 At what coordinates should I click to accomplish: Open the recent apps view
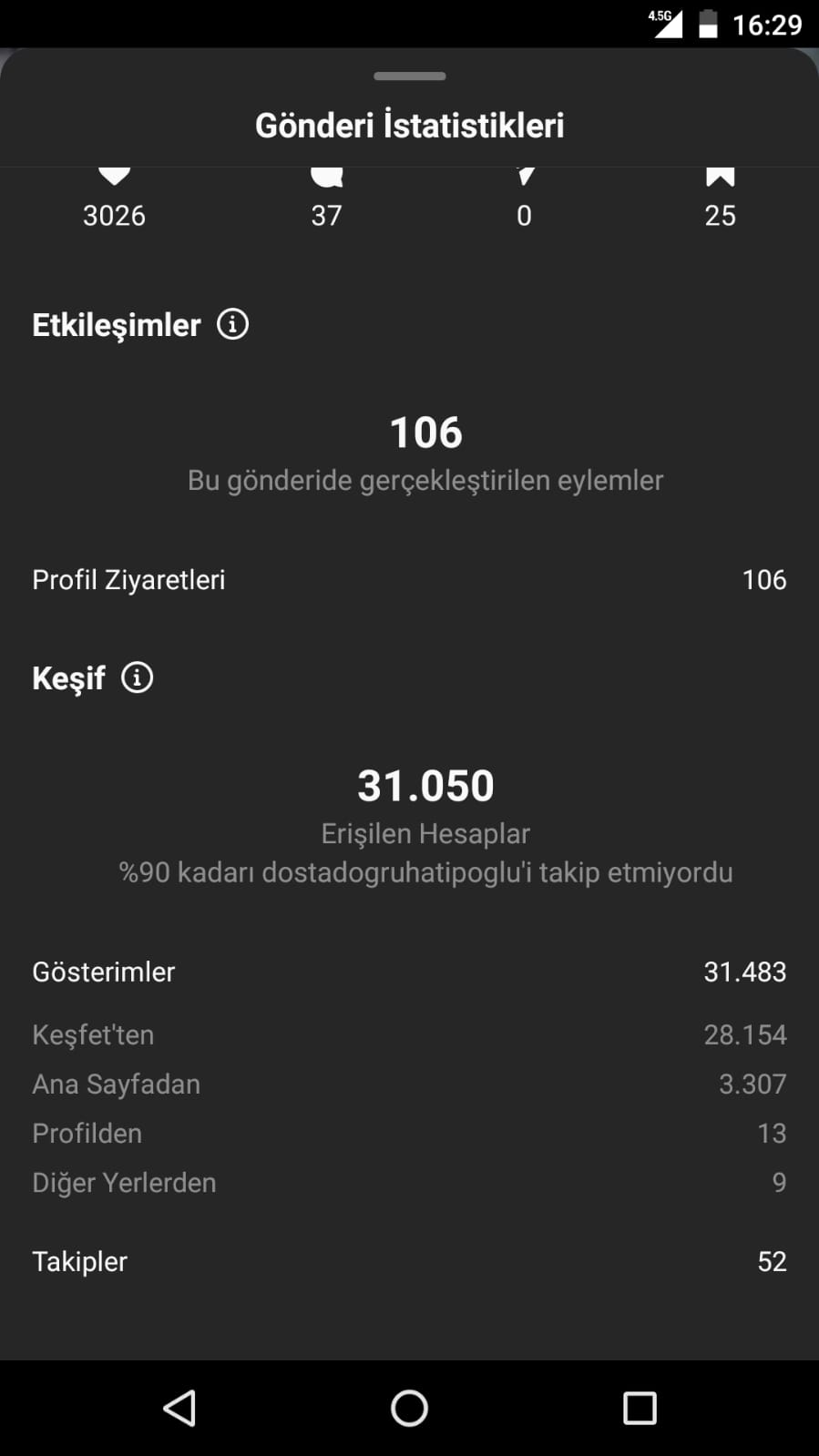(640, 1408)
